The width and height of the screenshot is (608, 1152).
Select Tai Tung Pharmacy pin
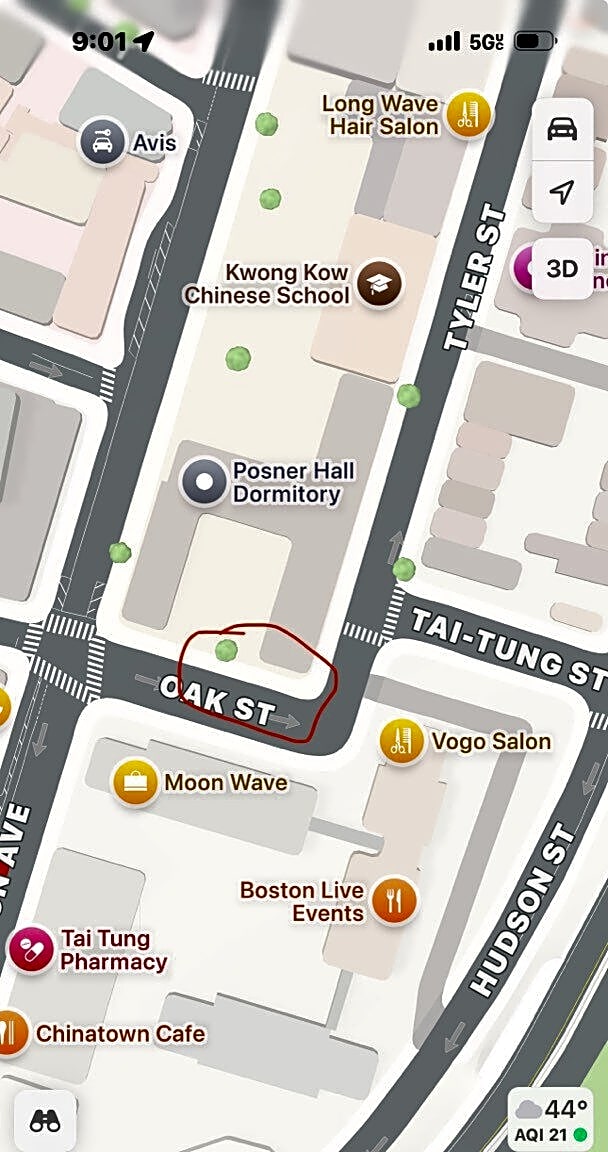(31, 950)
